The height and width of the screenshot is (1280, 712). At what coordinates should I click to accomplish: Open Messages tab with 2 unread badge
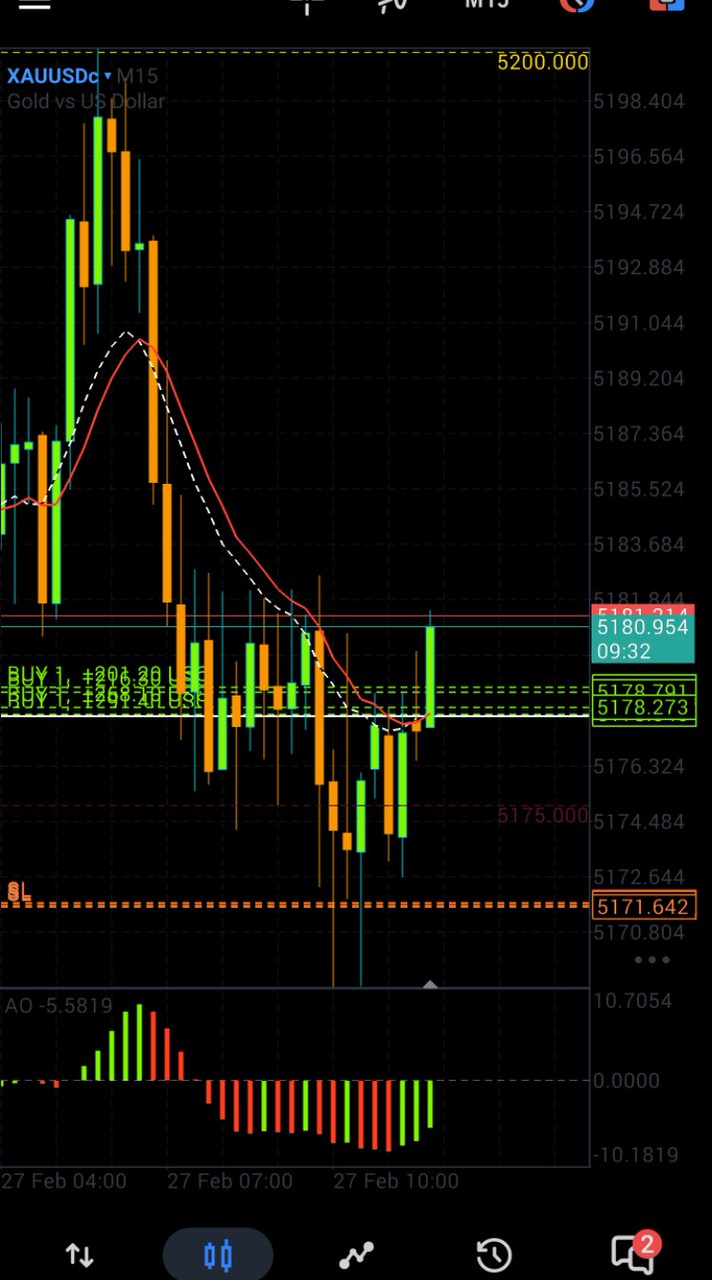[634, 1253]
